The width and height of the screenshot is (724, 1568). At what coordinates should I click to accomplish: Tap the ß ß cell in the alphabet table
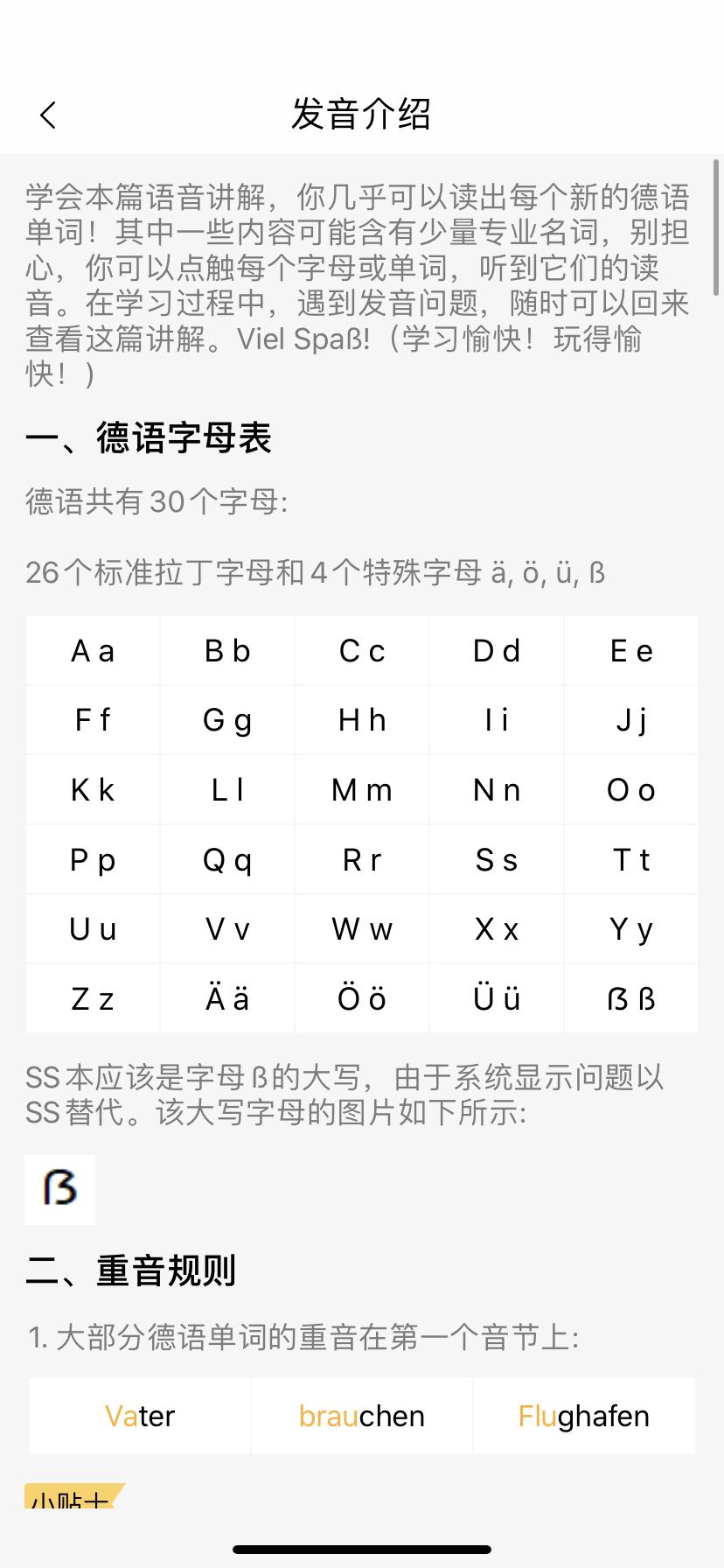pyautogui.click(x=630, y=998)
